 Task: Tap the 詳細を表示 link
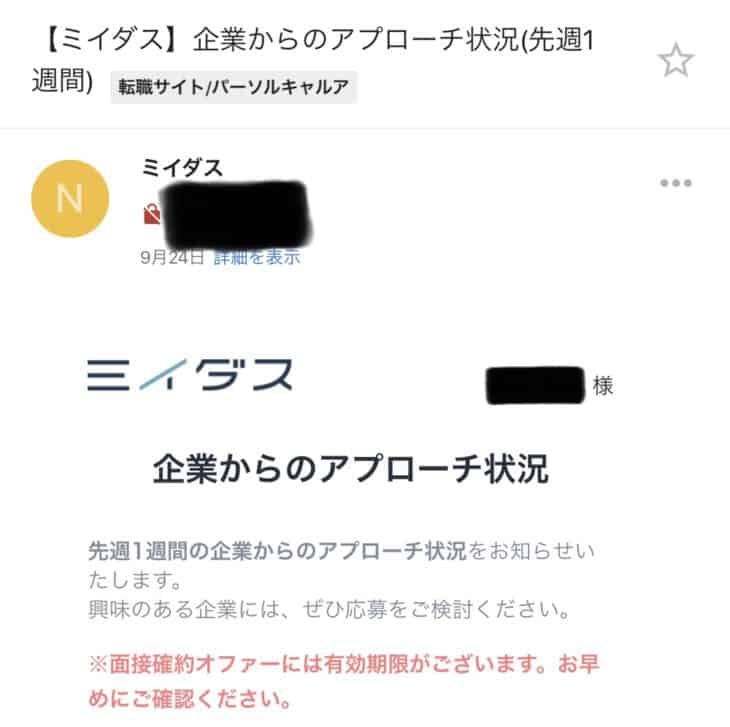pyautogui.click(x=257, y=257)
